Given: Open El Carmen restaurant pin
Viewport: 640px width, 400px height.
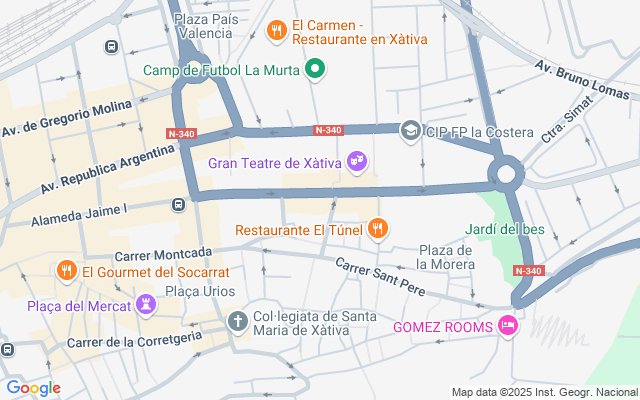Looking at the screenshot, I should 276,32.
